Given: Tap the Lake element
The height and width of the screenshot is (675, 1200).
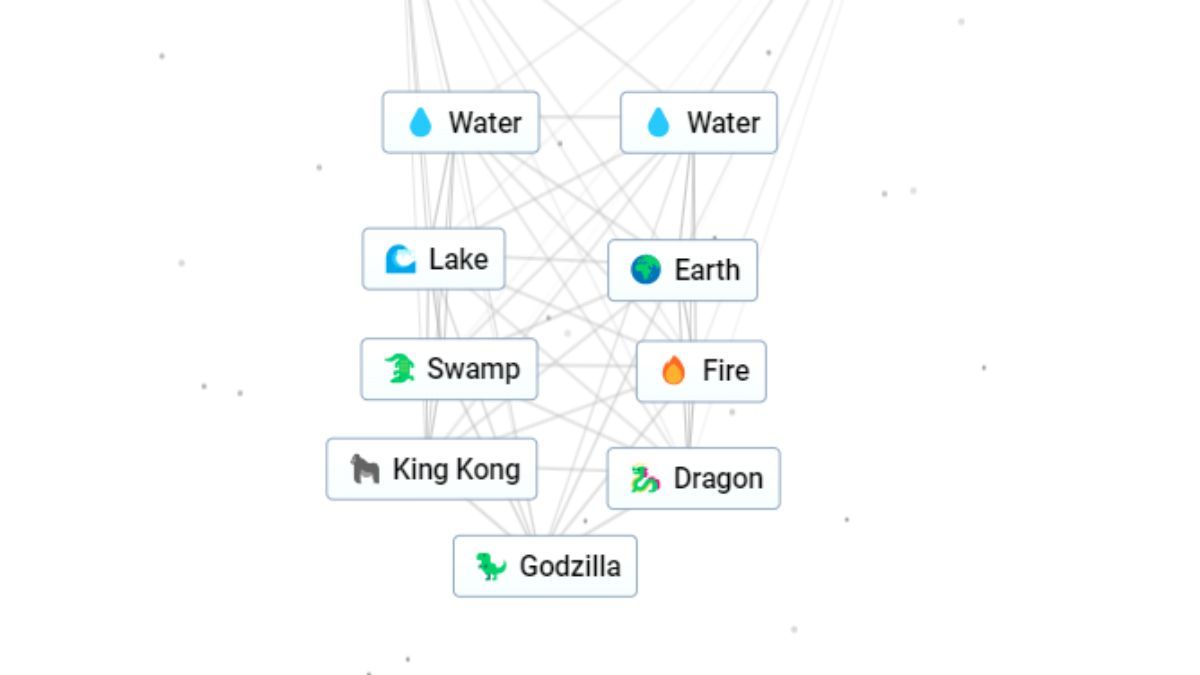Looking at the screenshot, I should pos(434,260).
